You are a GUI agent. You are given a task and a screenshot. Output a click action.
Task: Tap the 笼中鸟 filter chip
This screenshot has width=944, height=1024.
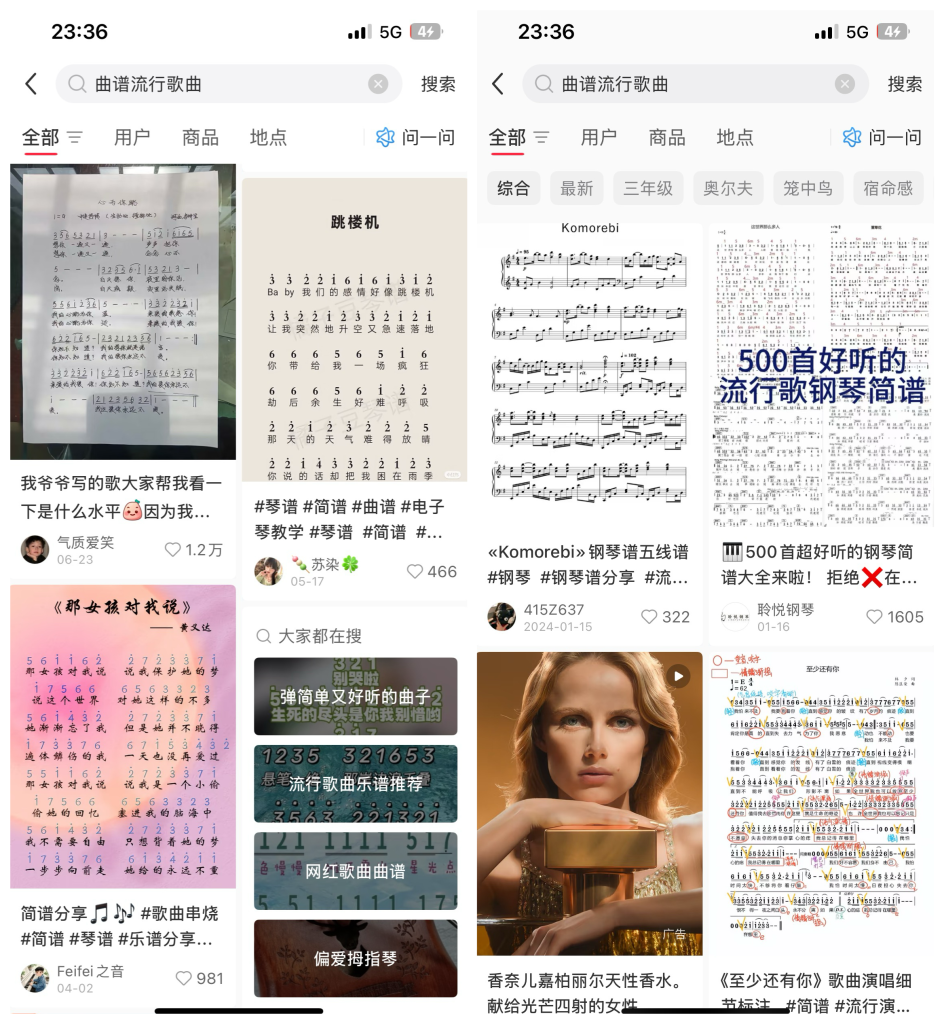807,188
